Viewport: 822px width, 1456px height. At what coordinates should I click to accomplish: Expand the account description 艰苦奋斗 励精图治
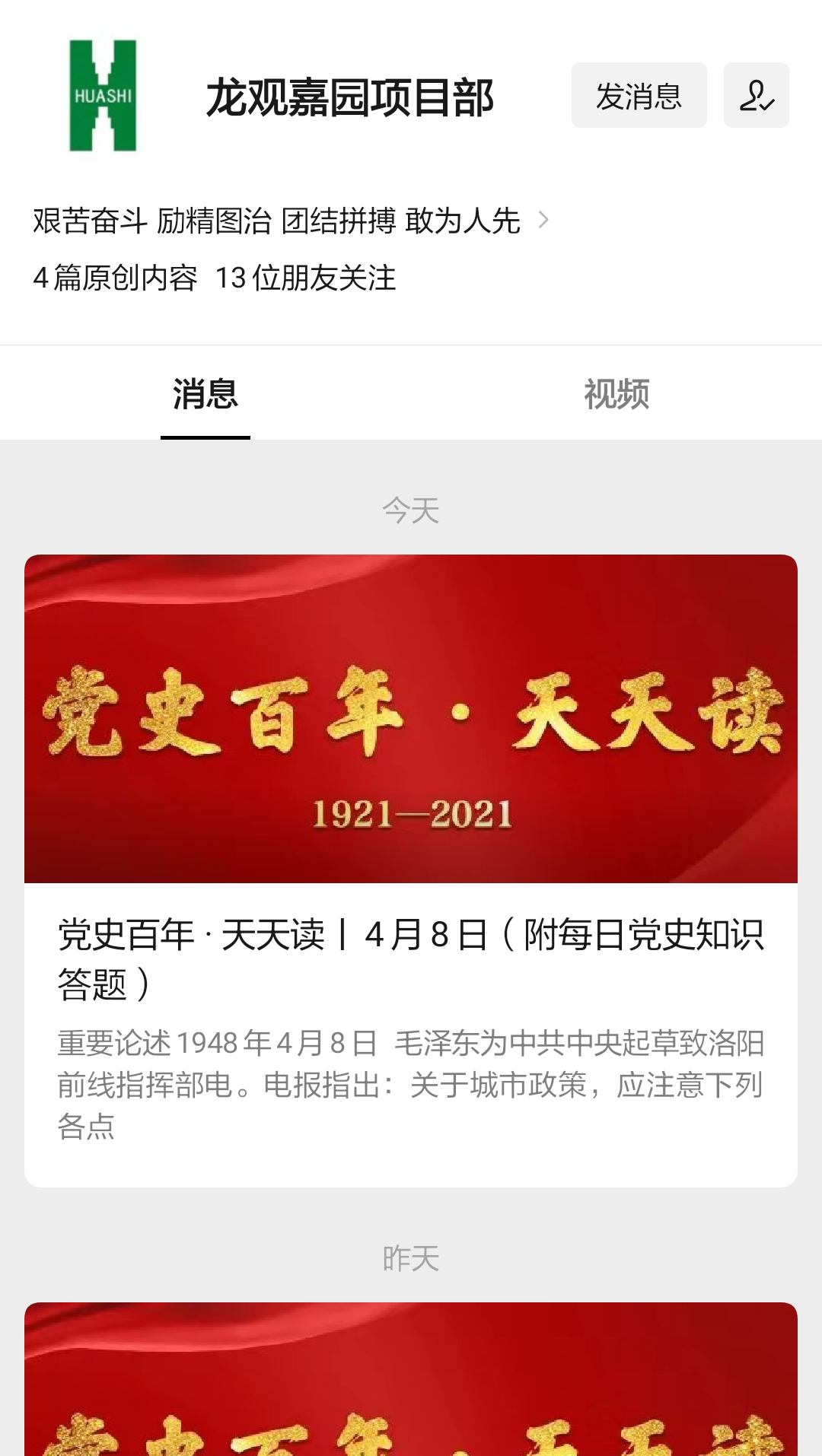pos(291,221)
